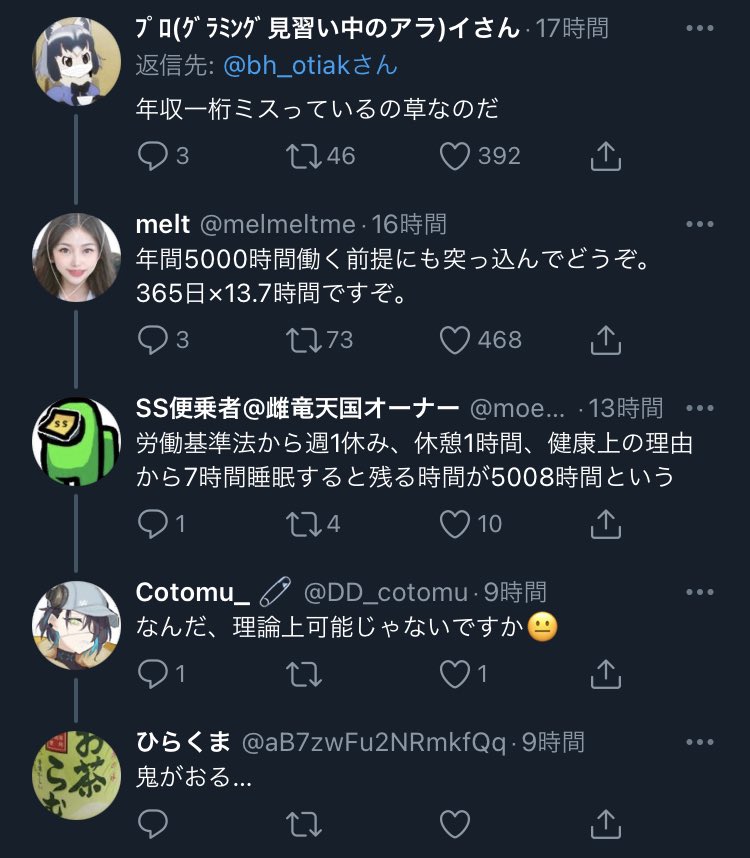
Task: Reply to Cotomu_'s tweet
Action: click(152, 675)
